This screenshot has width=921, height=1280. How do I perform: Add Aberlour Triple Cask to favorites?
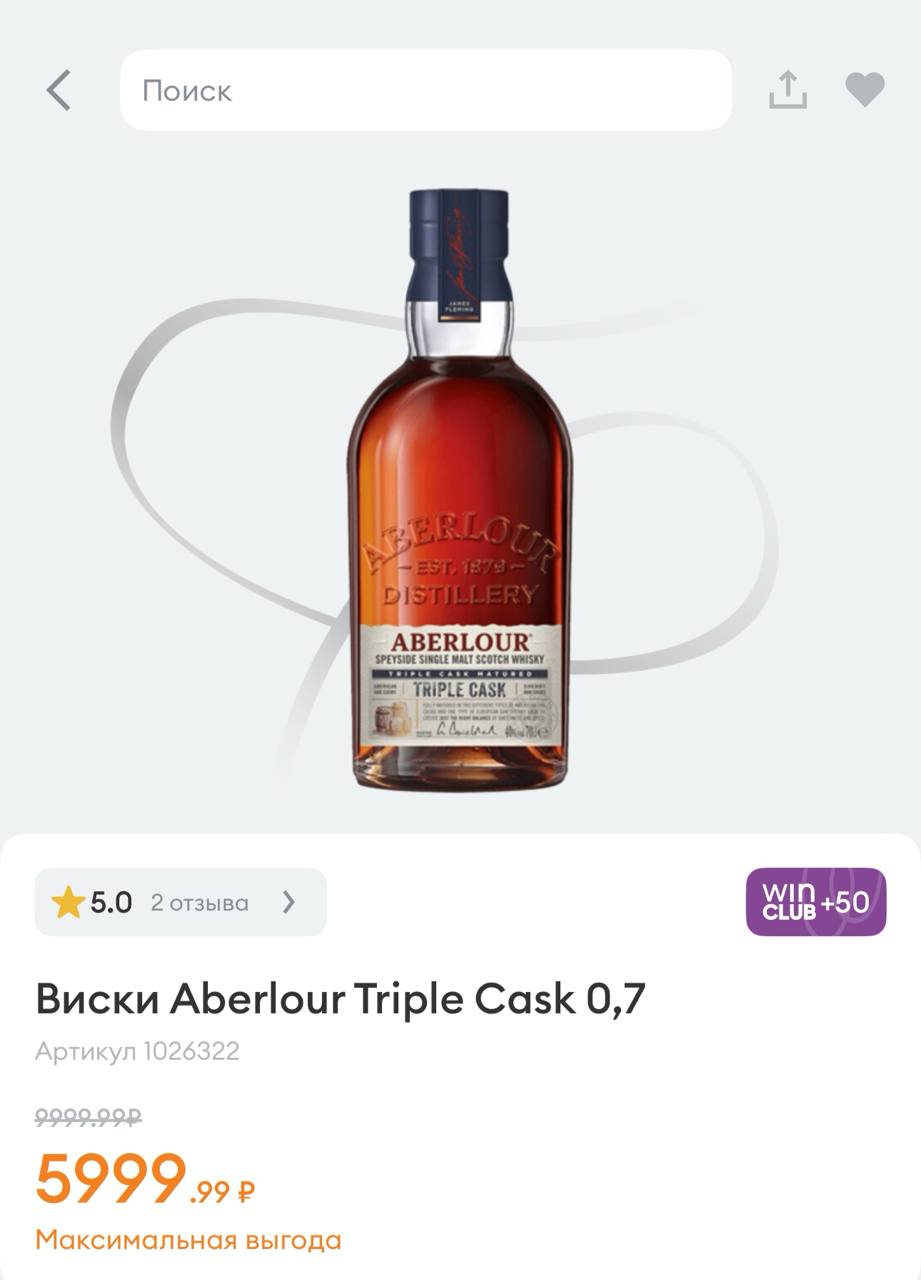point(865,90)
